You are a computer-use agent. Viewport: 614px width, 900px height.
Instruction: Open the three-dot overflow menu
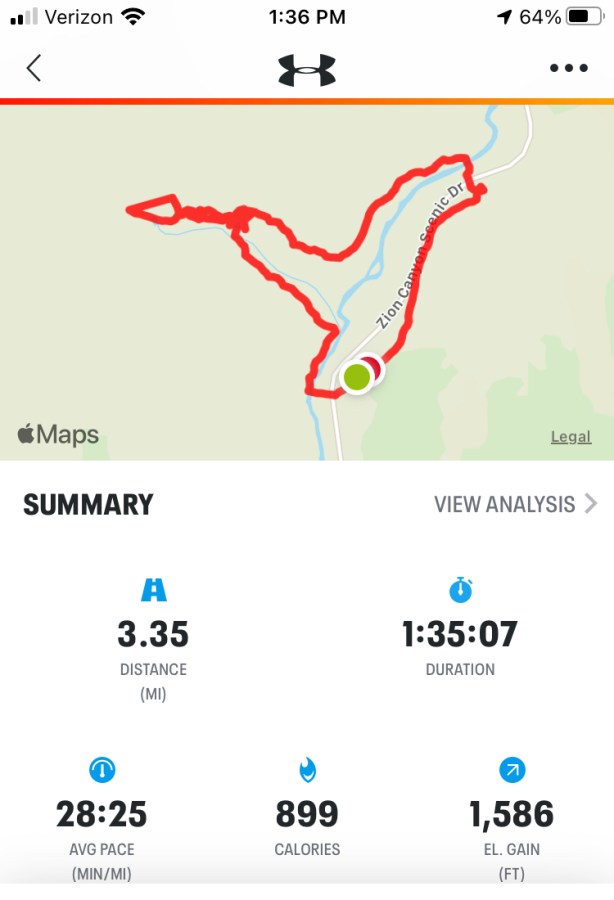click(x=569, y=68)
